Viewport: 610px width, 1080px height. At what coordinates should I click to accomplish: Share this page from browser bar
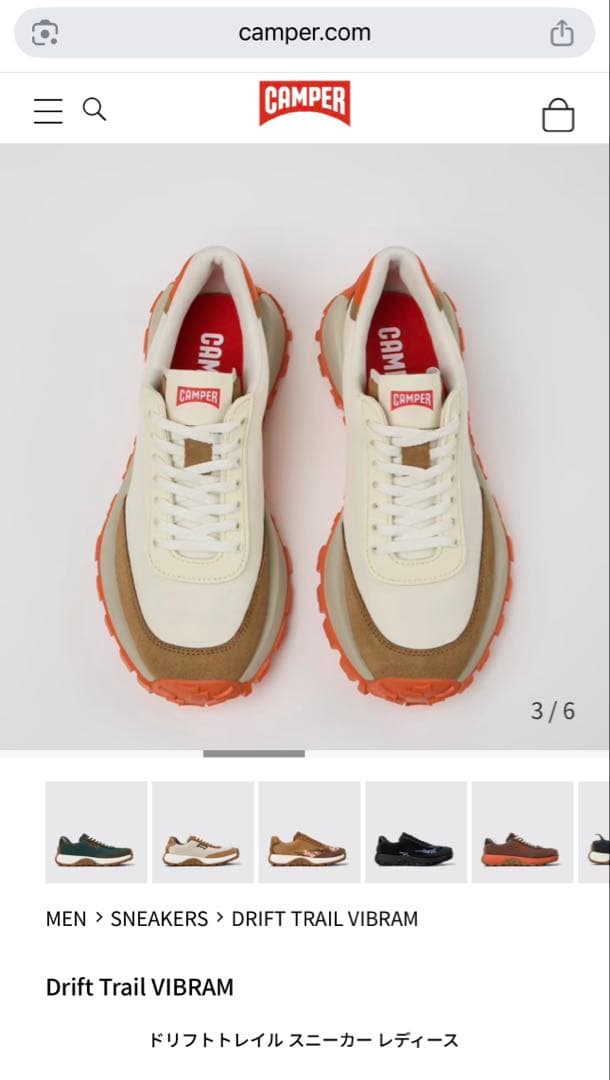(x=562, y=33)
